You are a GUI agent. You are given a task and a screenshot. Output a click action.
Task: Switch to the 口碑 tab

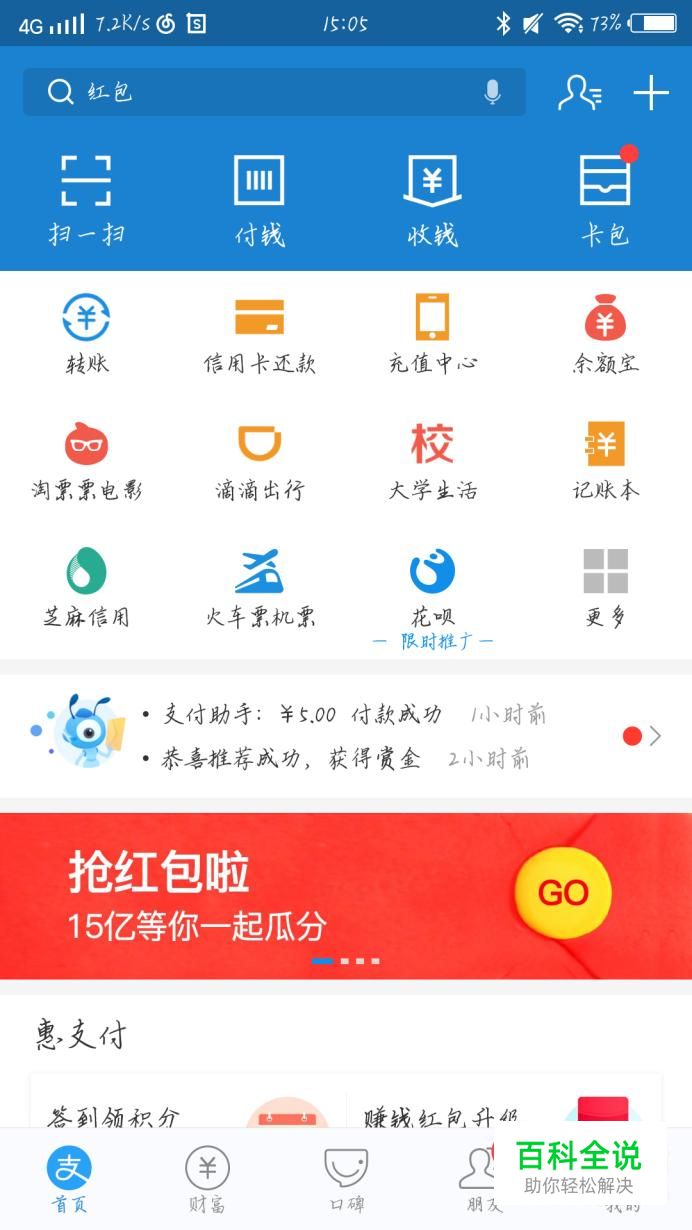[x=346, y=1180]
